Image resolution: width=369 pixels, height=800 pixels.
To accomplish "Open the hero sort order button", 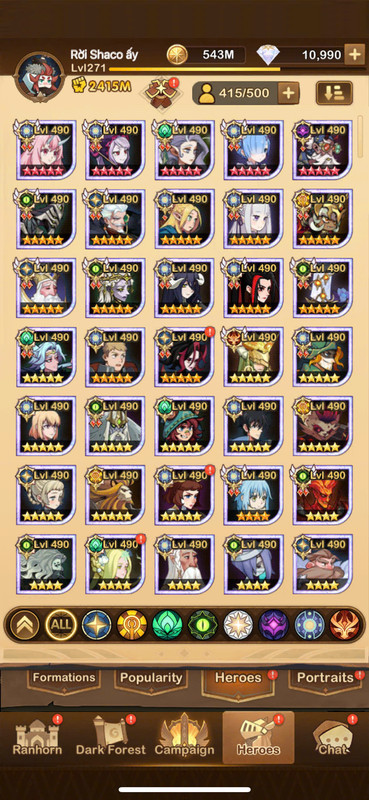I will [x=334, y=93].
